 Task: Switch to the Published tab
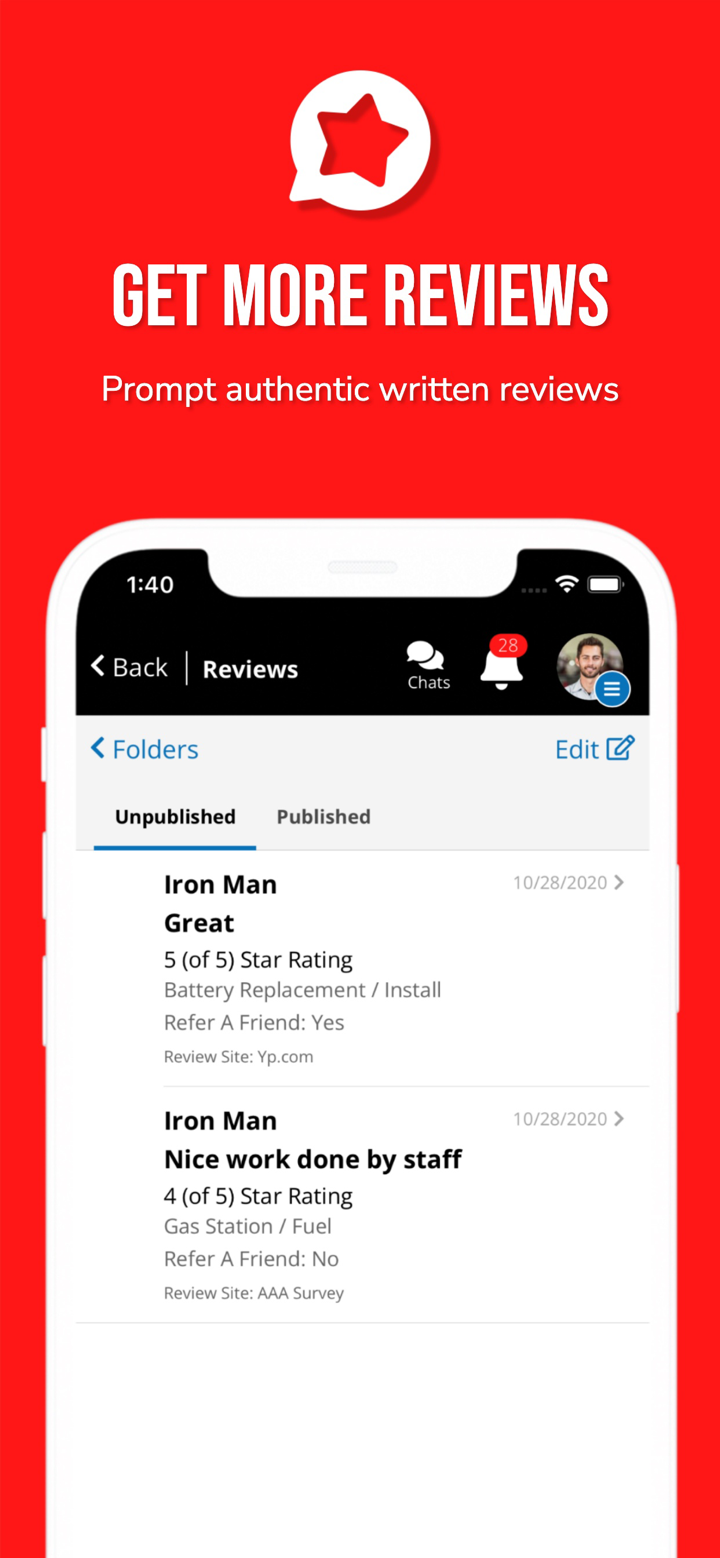pos(323,816)
